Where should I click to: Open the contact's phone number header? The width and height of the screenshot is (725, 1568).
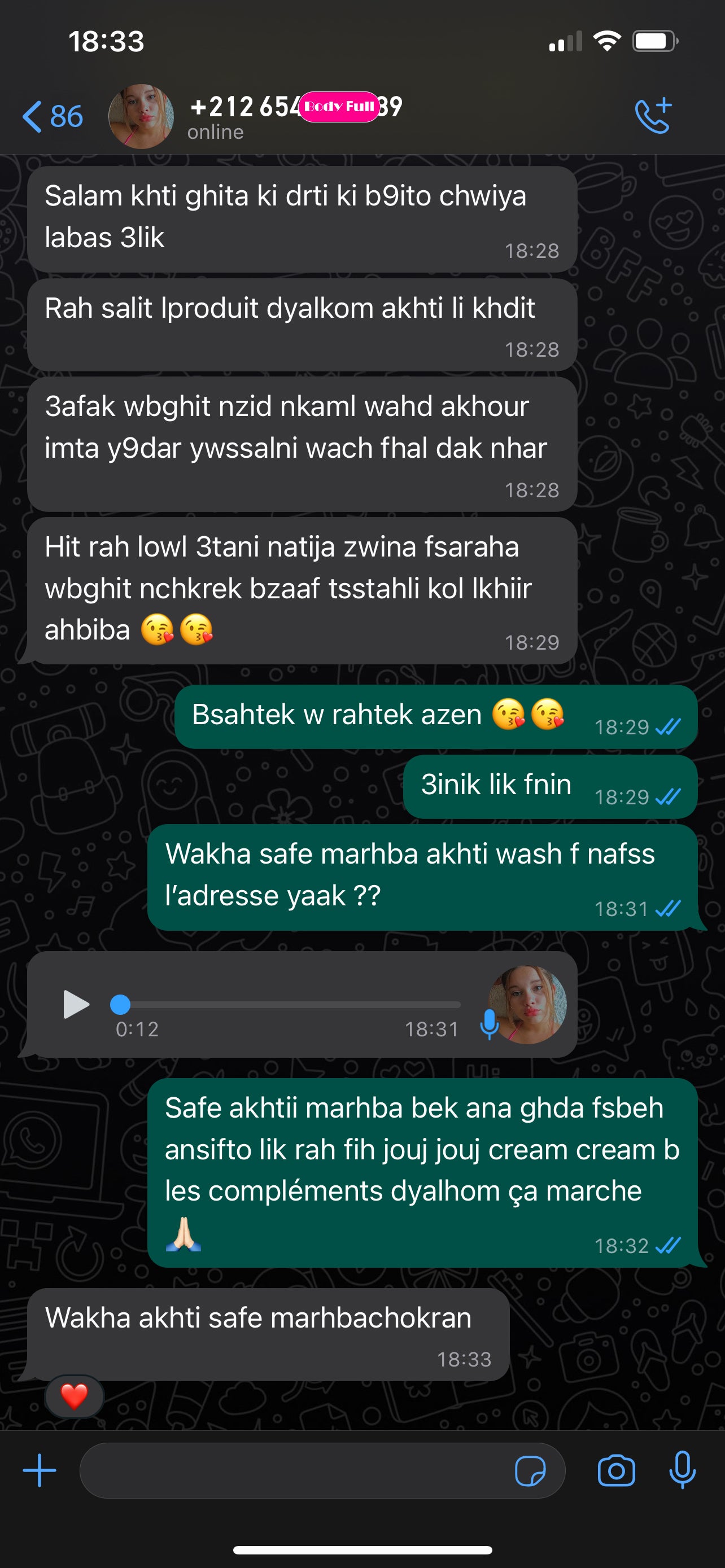(296, 107)
